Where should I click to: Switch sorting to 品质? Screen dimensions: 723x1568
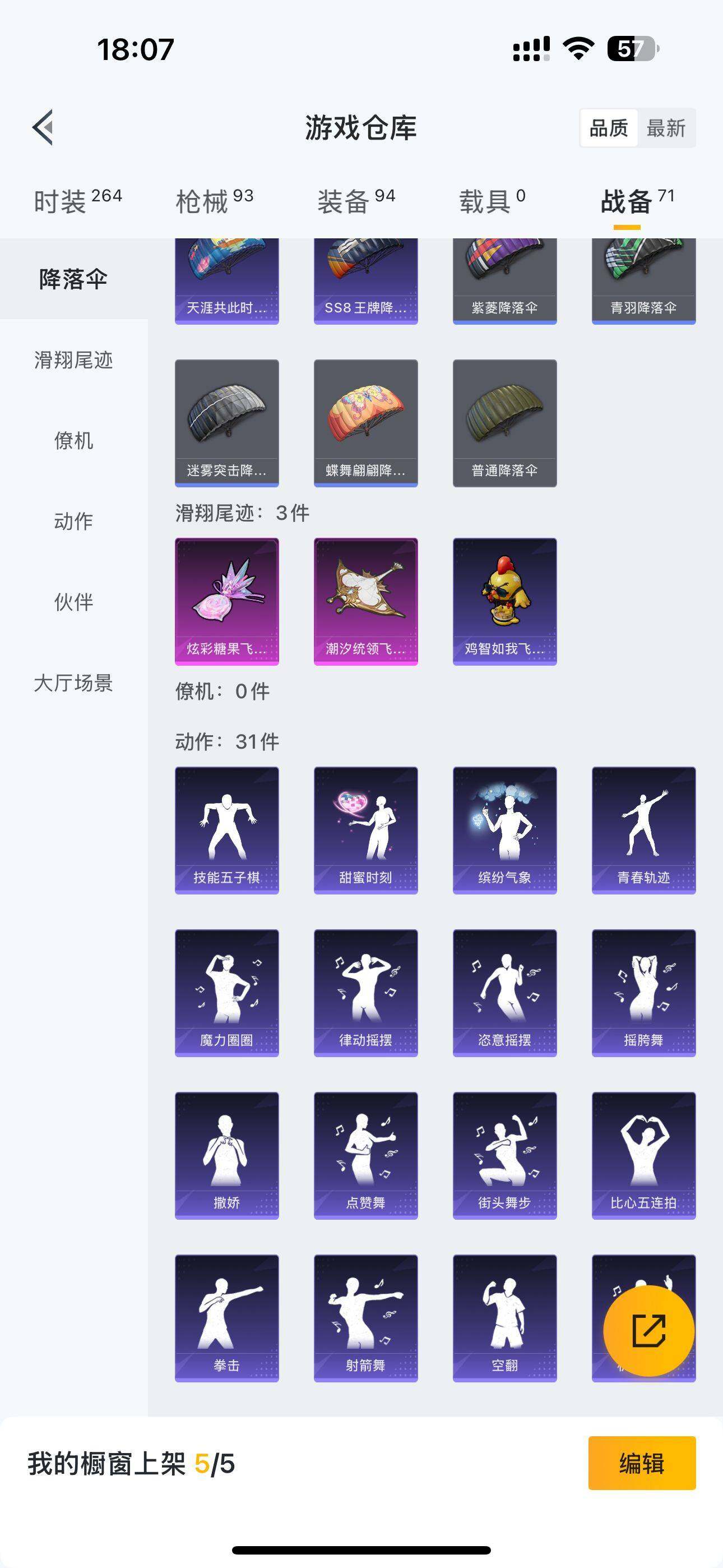610,129
